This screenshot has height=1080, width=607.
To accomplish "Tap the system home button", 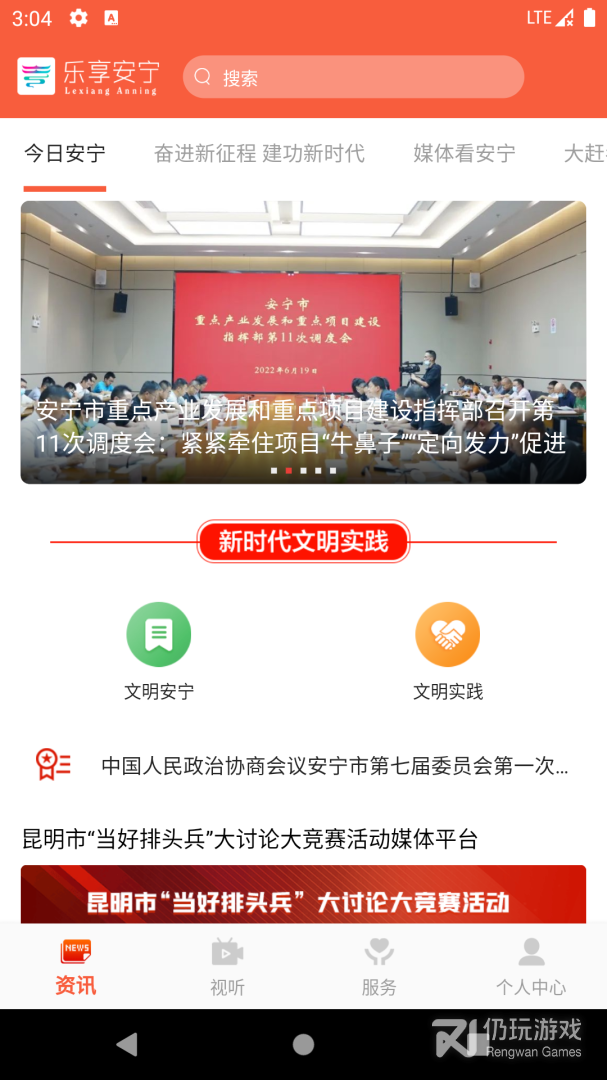I will (x=303, y=1045).
